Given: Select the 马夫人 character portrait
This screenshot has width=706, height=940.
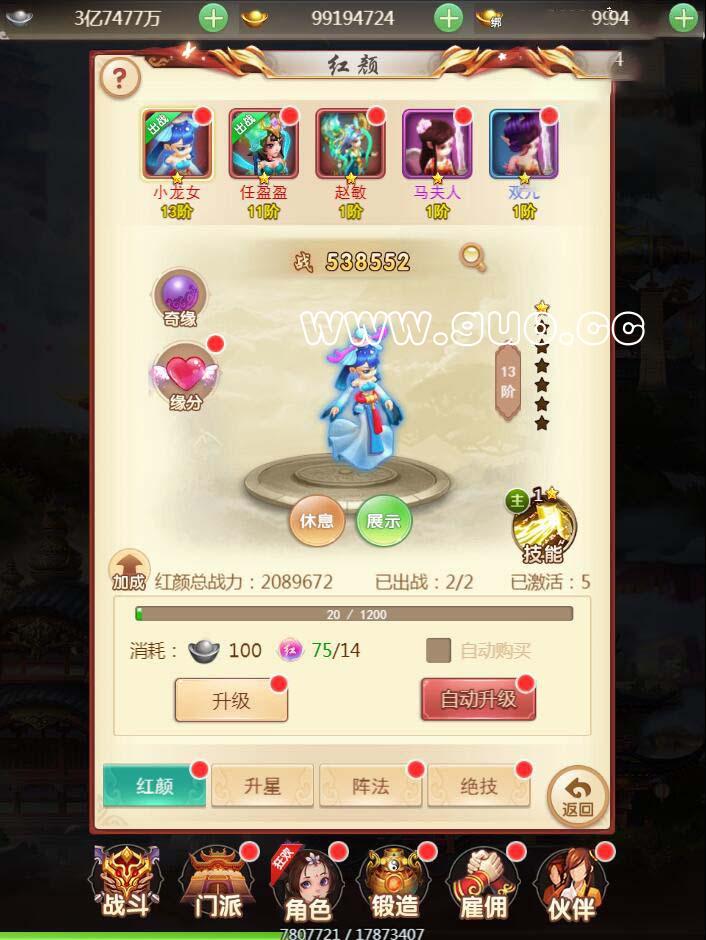Looking at the screenshot, I should 437,145.
